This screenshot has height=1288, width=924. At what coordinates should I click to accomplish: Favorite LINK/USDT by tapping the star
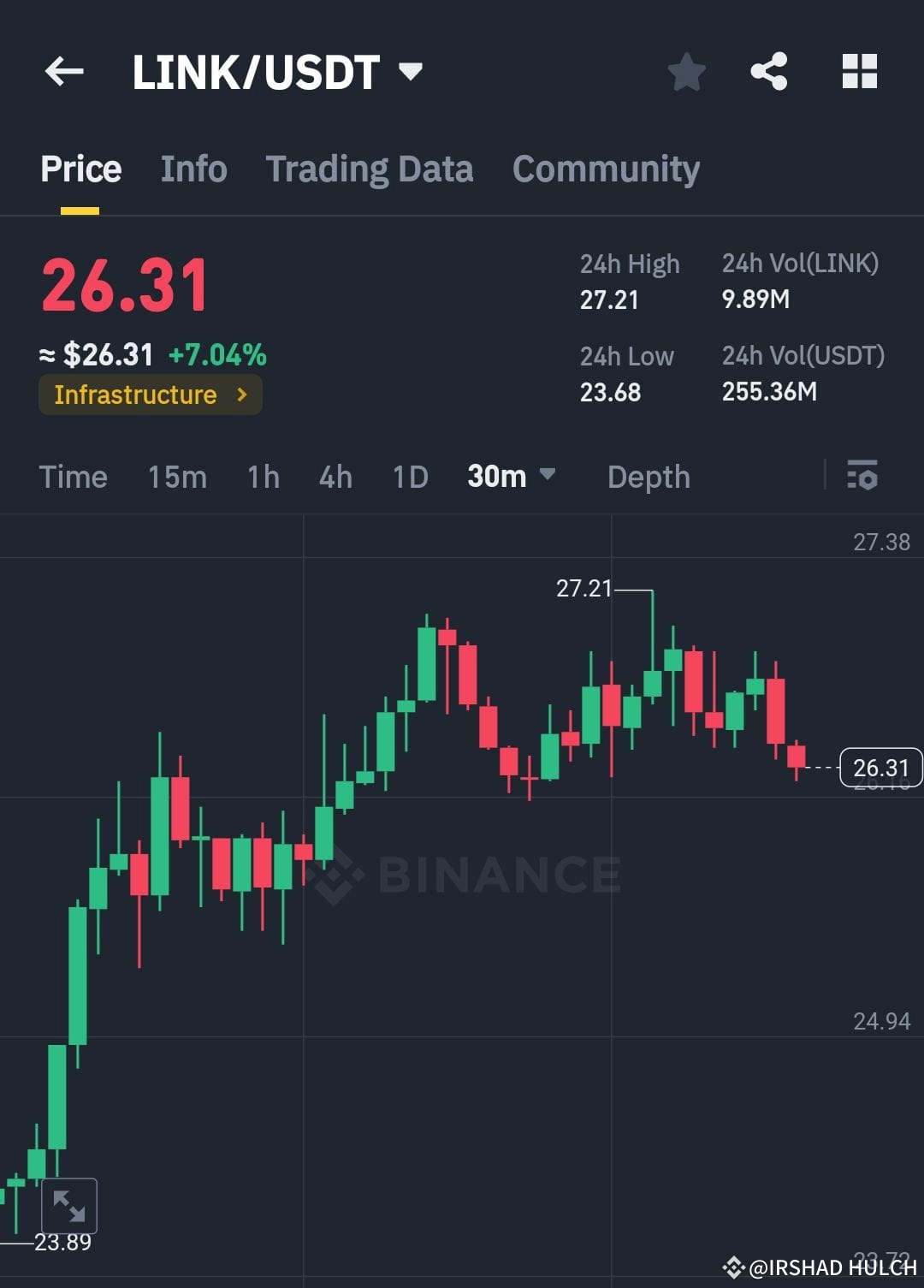(686, 72)
